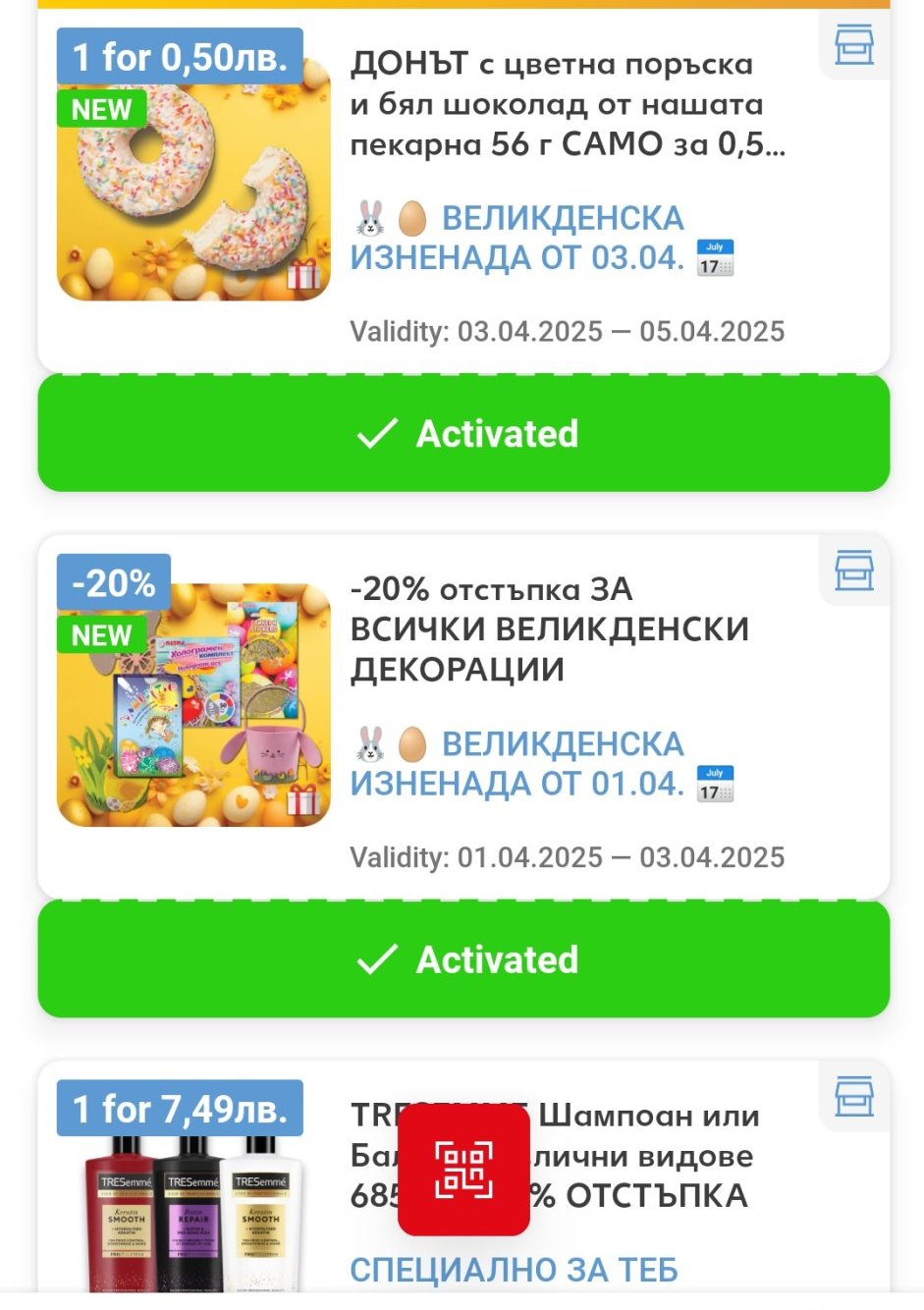Open the red QR code scanner button
This screenshot has height=1310, width=924.
tap(463, 1170)
